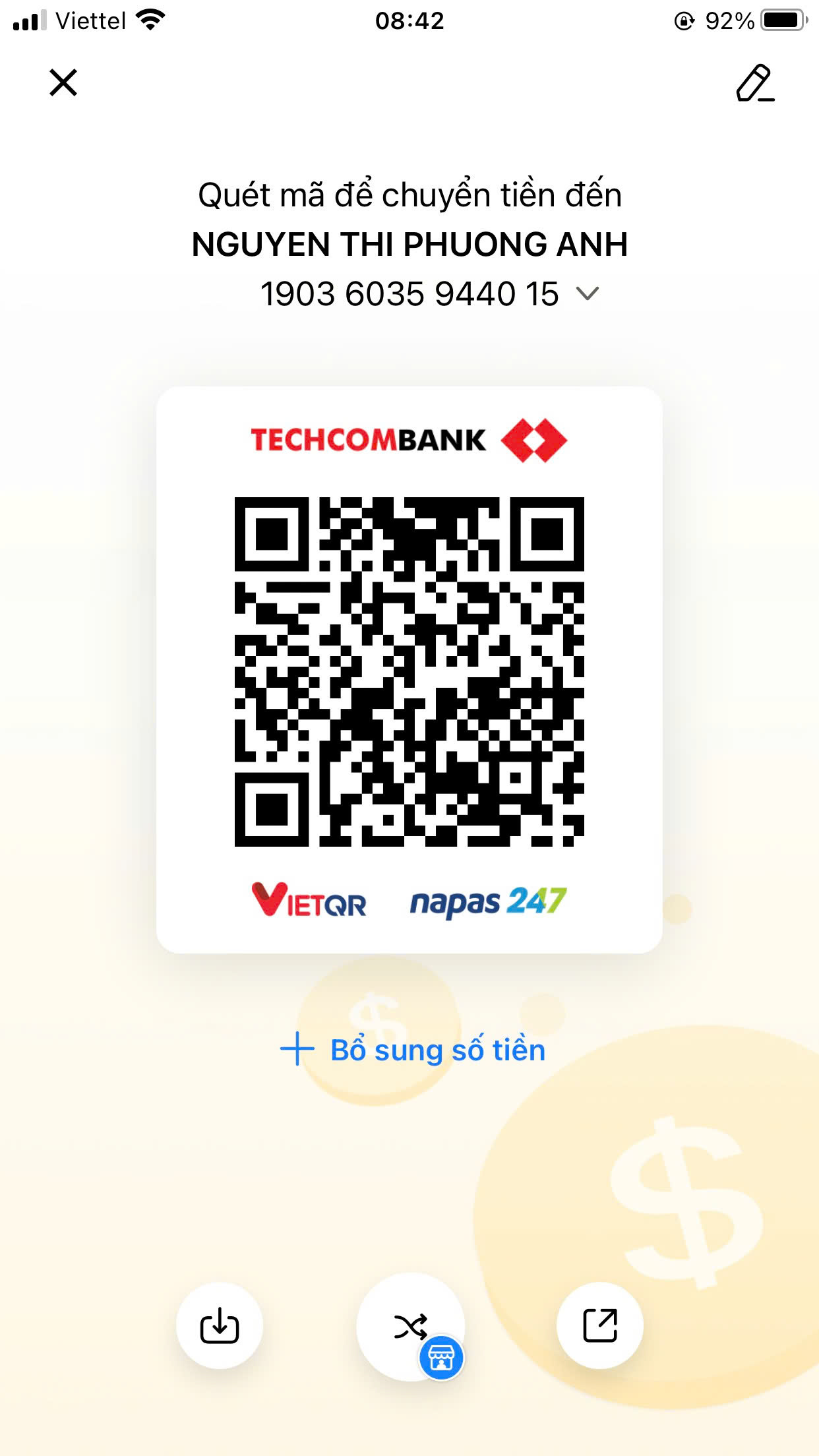Share the QR code externally

pyautogui.click(x=600, y=1325)
